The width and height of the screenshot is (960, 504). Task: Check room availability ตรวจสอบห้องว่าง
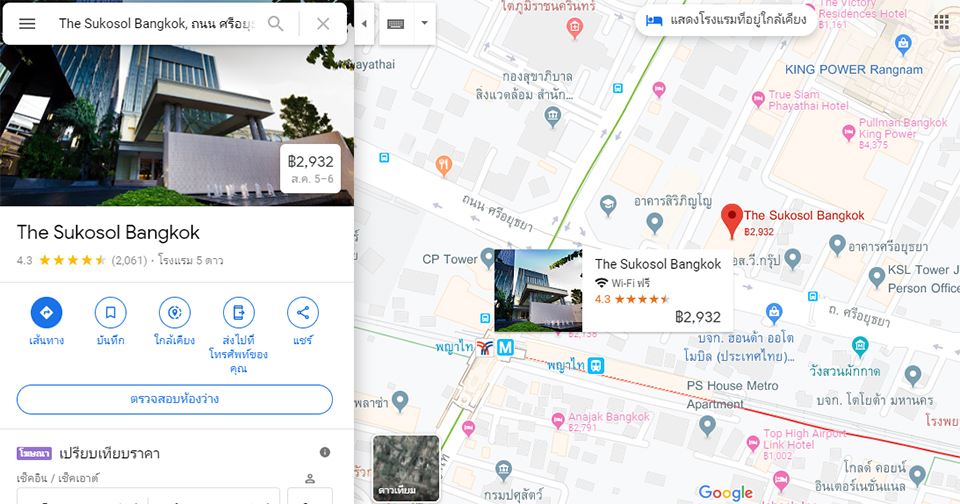point(174,399)
